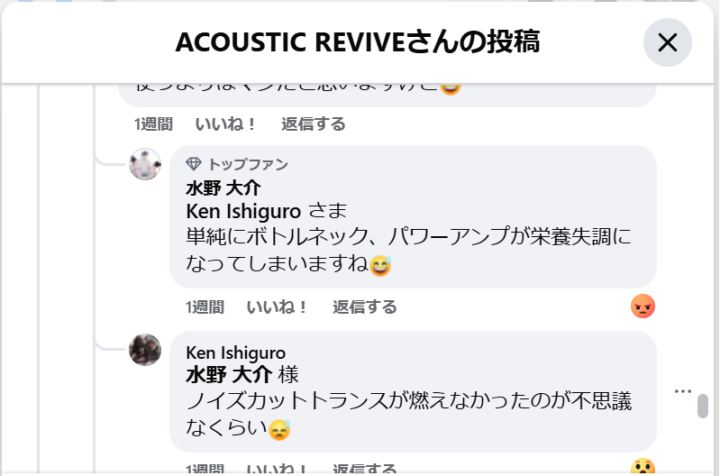
Task: Open 水野 大介's profile picture
Action: pyautogui.click(x=146, y=164)
